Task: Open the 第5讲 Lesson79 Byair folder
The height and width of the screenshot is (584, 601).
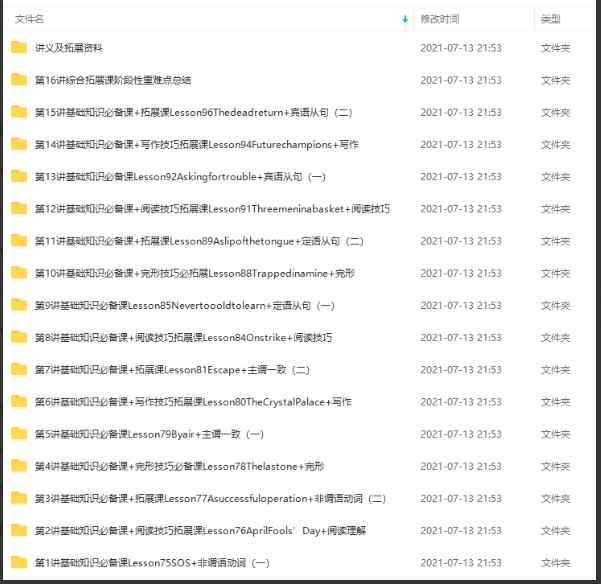Action: point(148,434)
